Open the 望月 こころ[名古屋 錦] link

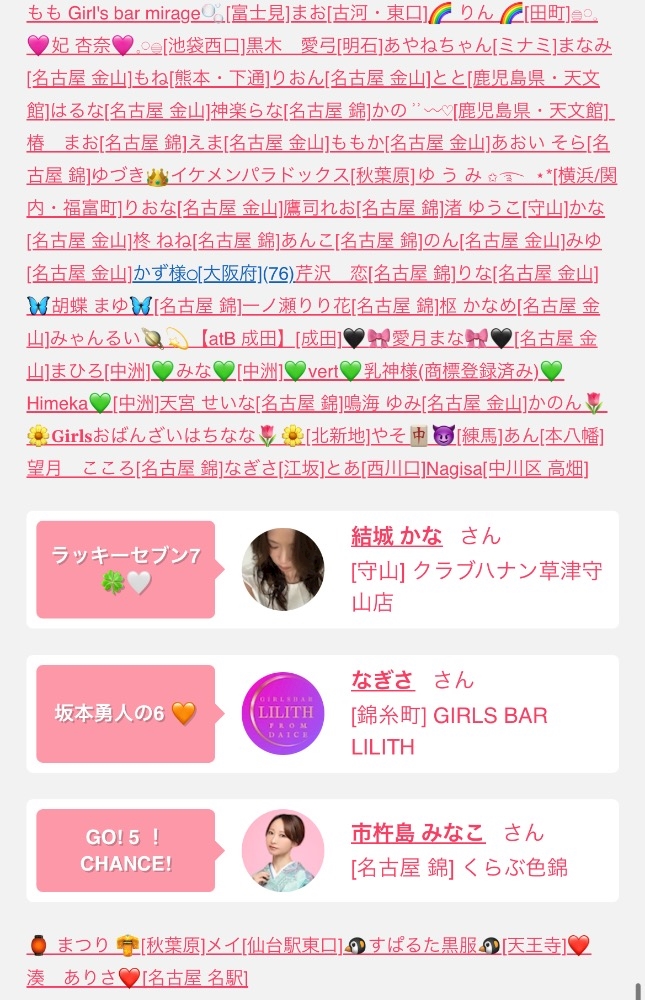124,469
